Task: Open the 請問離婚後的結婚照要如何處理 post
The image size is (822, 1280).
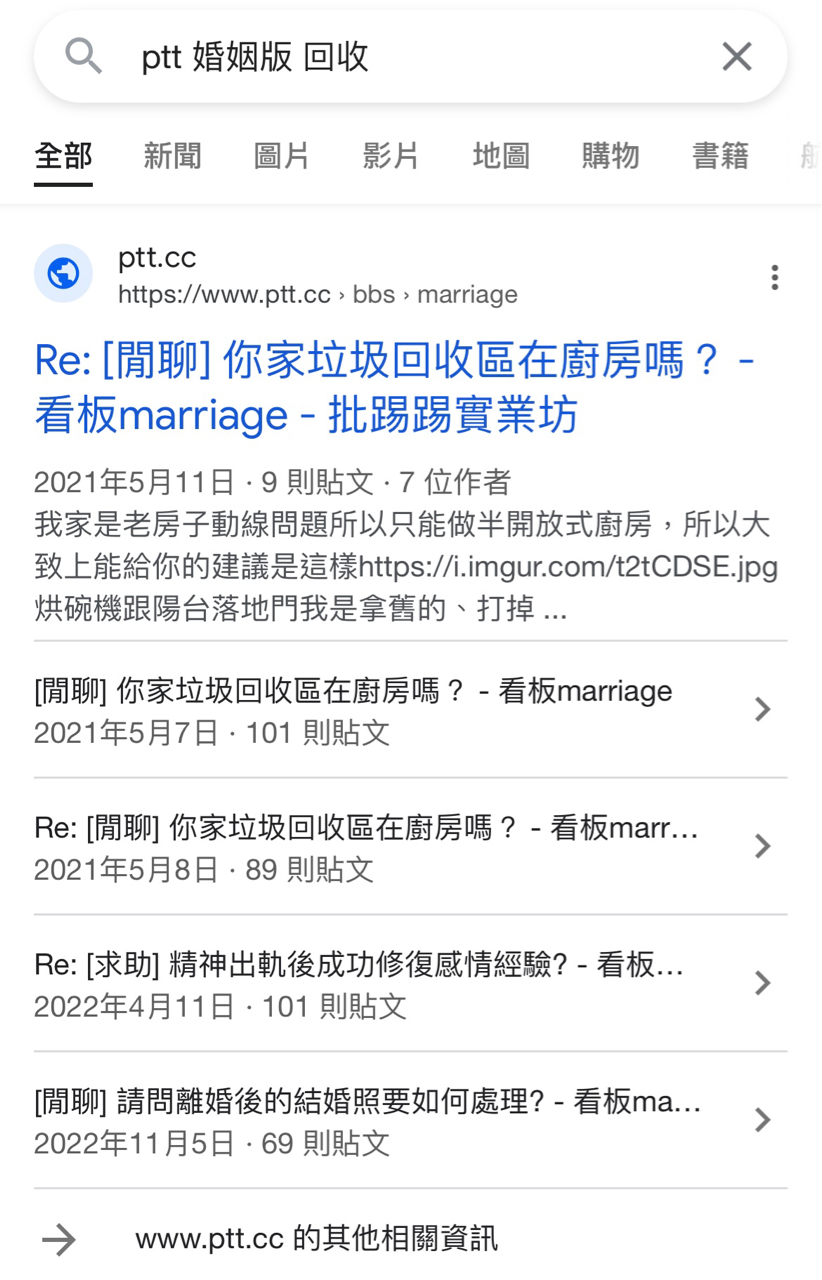Action: coord(400,1121)
